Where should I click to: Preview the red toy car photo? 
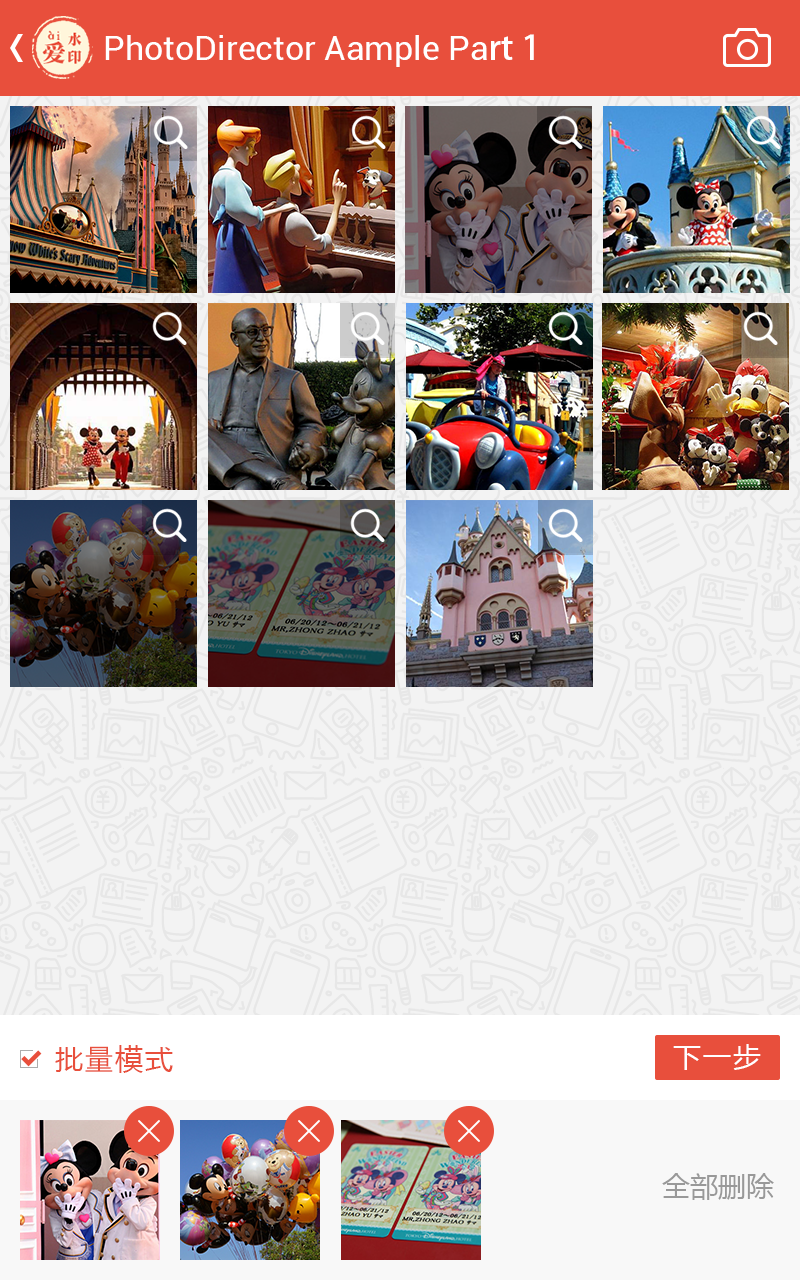tap(565, 329)
